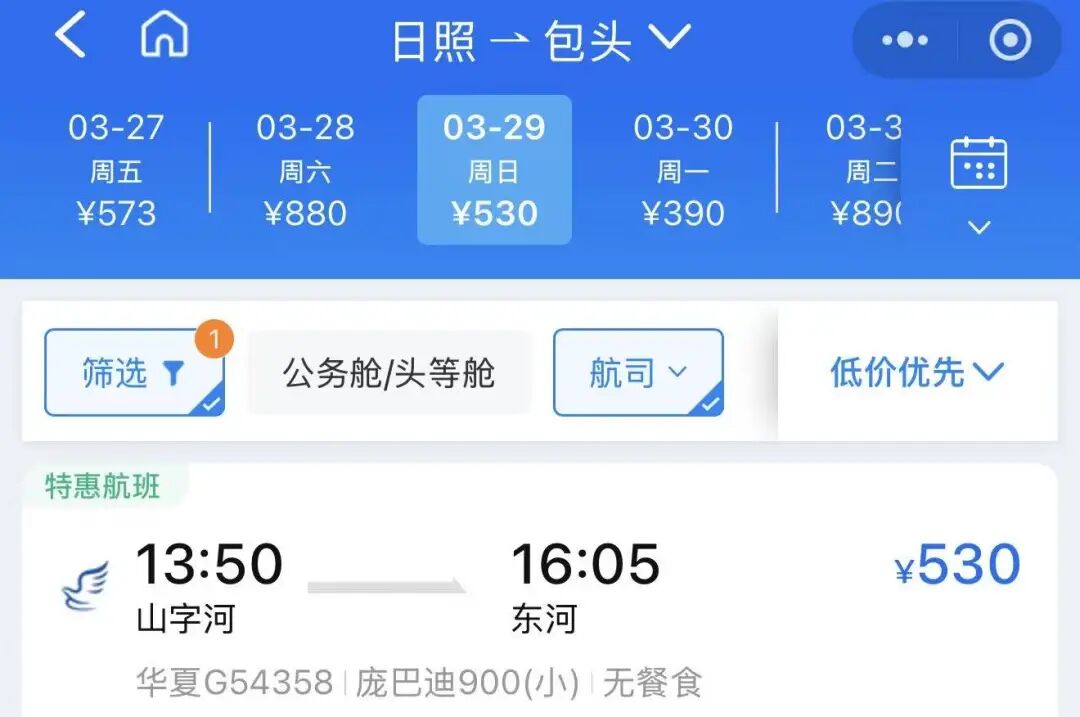Open the calendar date picker
The image size is (1080, 717).
978,175
